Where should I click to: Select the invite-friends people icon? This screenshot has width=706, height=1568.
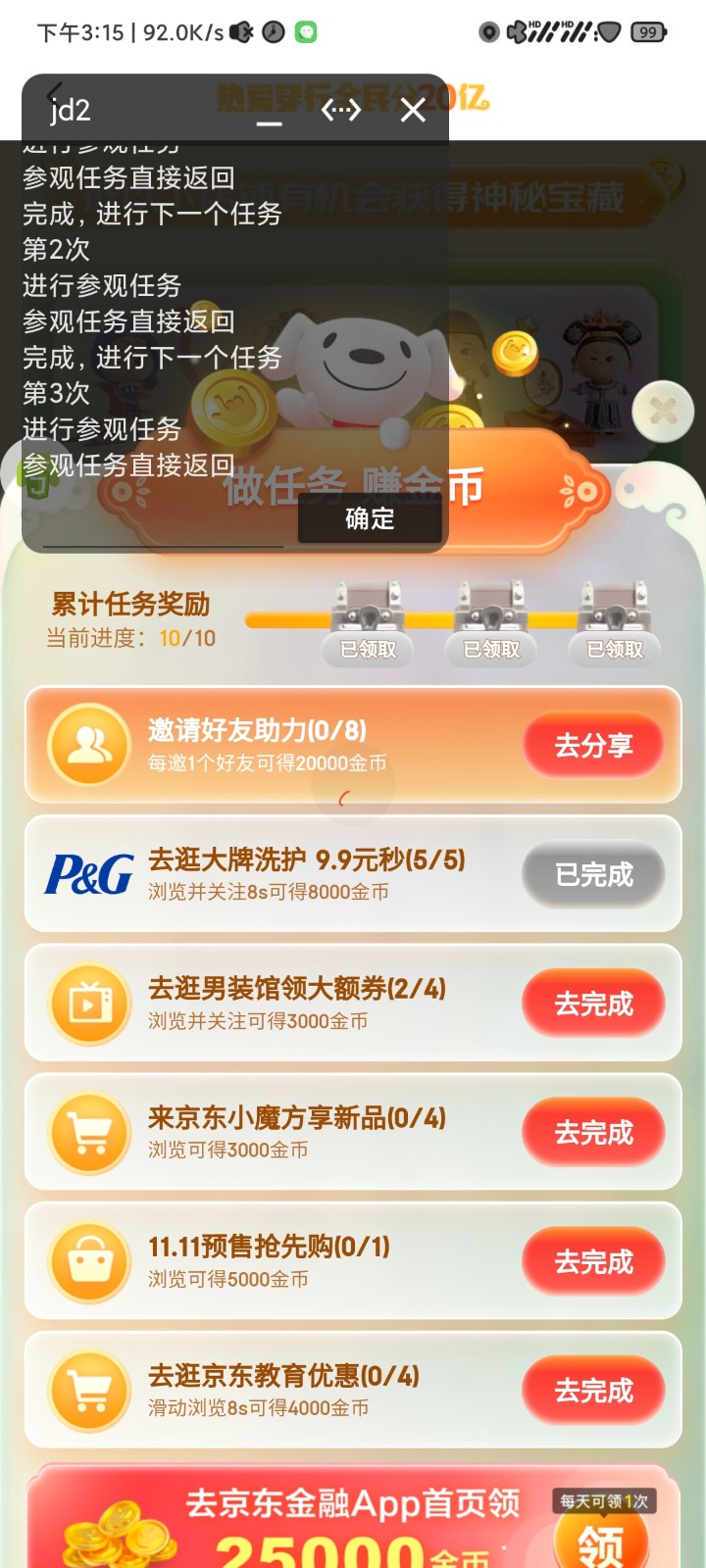coord(88,745)
